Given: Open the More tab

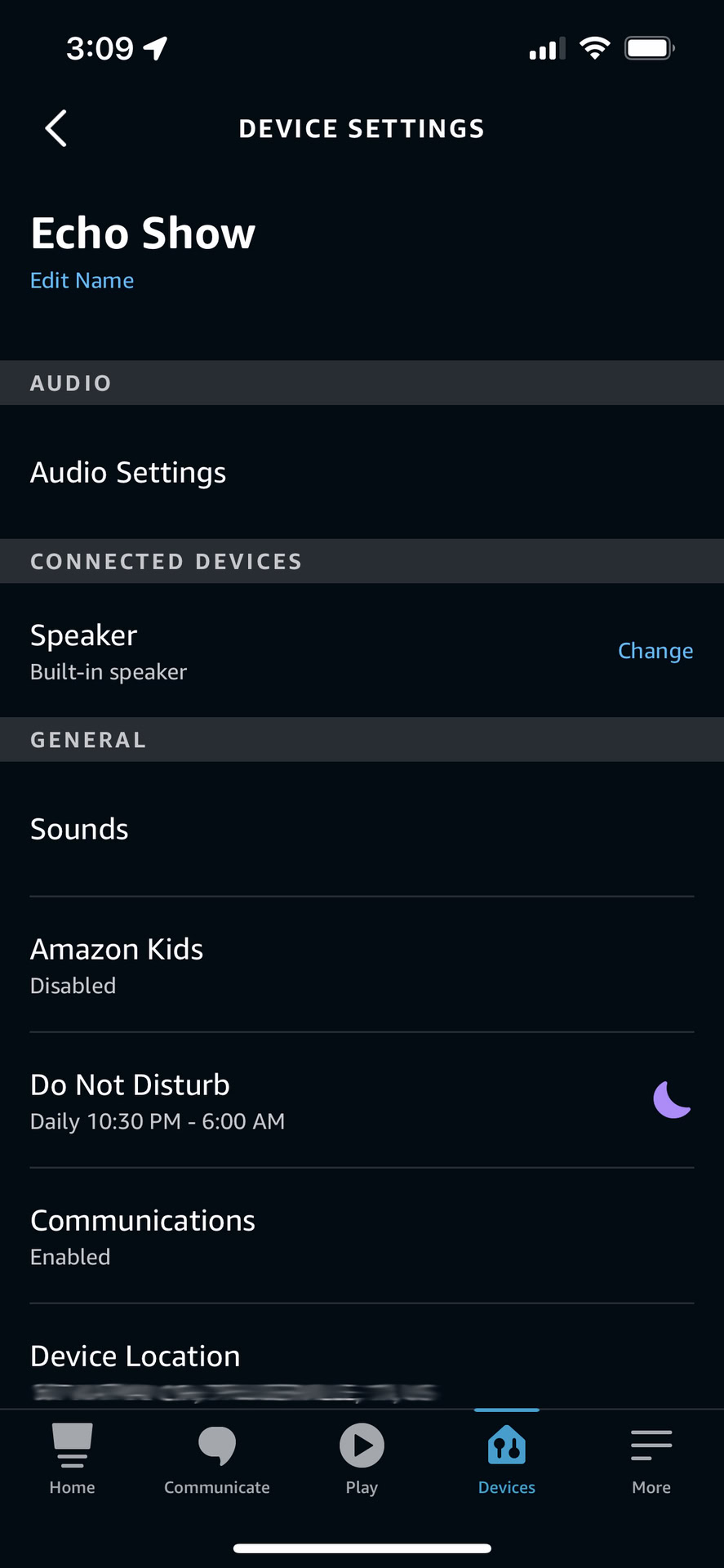Looking at the screenshot, I should (x=651, y=1459).
